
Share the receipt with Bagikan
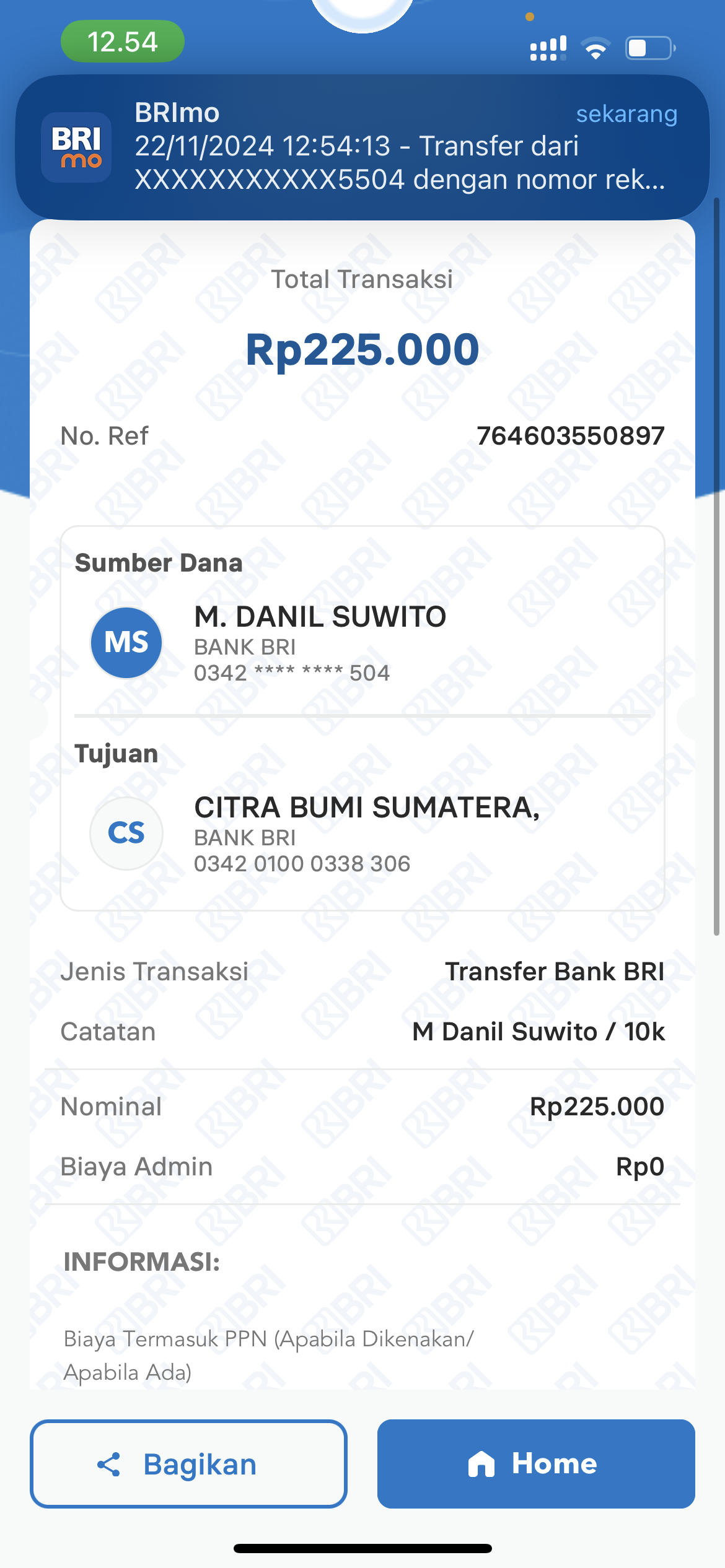pos(188,1464)
